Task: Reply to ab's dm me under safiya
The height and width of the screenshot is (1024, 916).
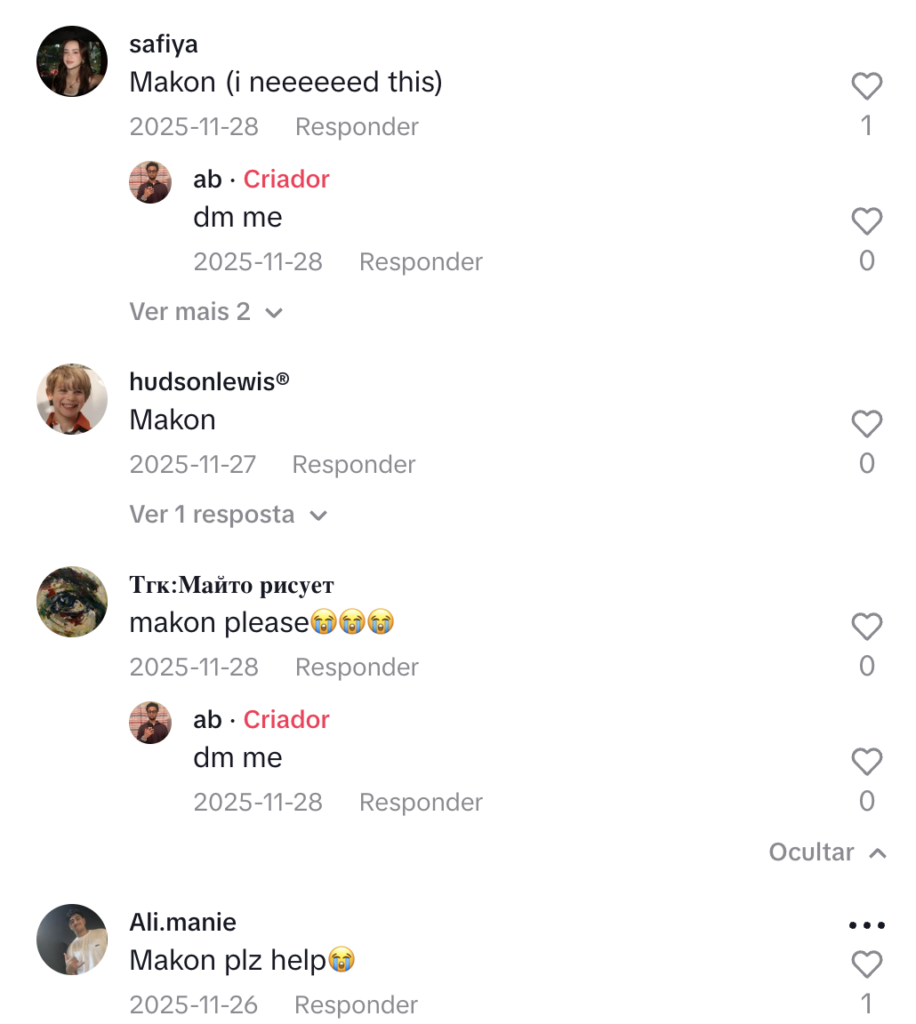Action: coord(420,262)
